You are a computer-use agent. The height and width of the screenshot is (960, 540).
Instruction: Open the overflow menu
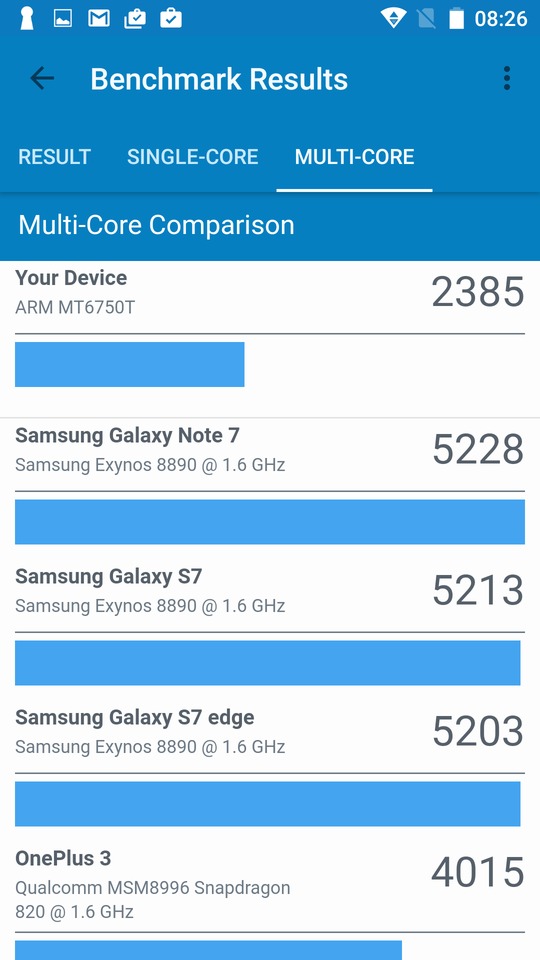click(x=506, y=78)
